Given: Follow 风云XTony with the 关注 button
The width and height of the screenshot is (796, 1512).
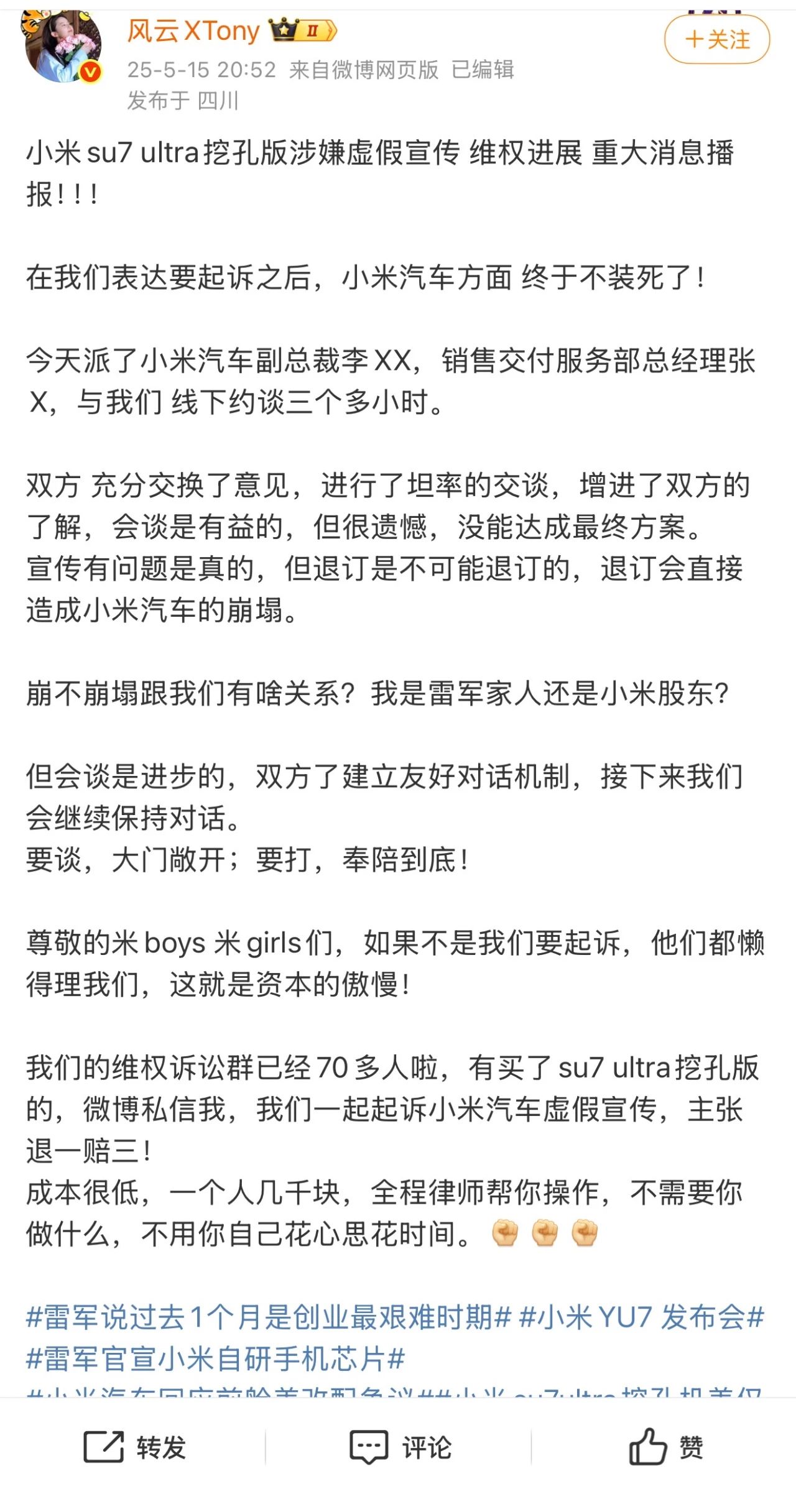Looking at the screenshot, I should (717, 40).
